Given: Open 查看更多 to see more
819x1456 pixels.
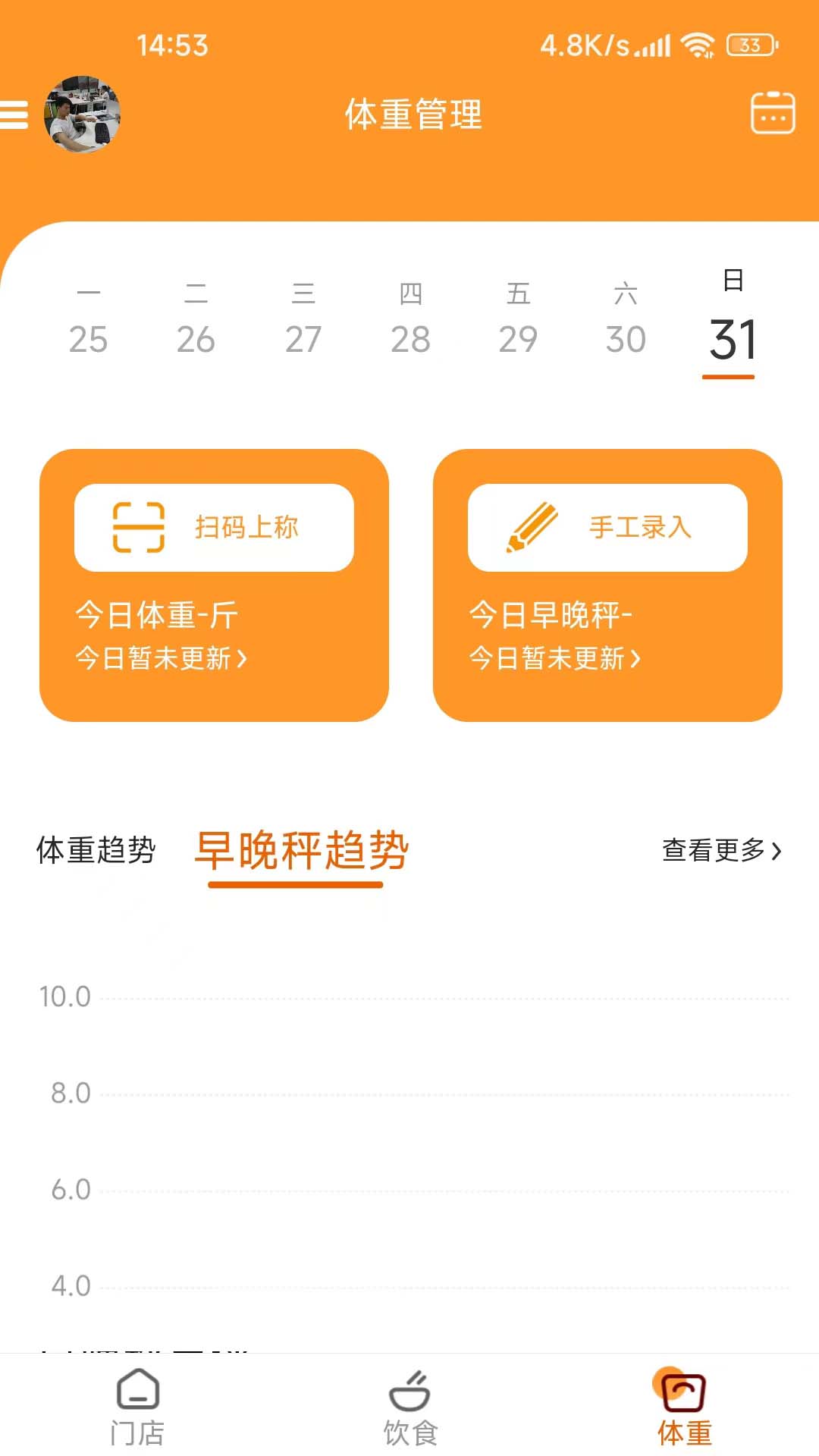Looking at the screenshot, I should coord(721,851).
